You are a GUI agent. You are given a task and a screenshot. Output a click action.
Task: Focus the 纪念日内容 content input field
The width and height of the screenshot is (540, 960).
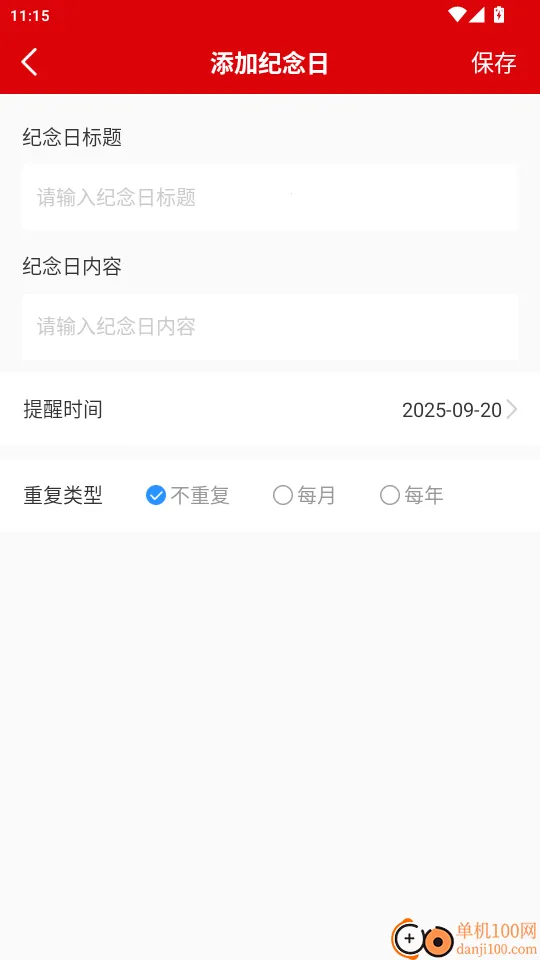270,327
